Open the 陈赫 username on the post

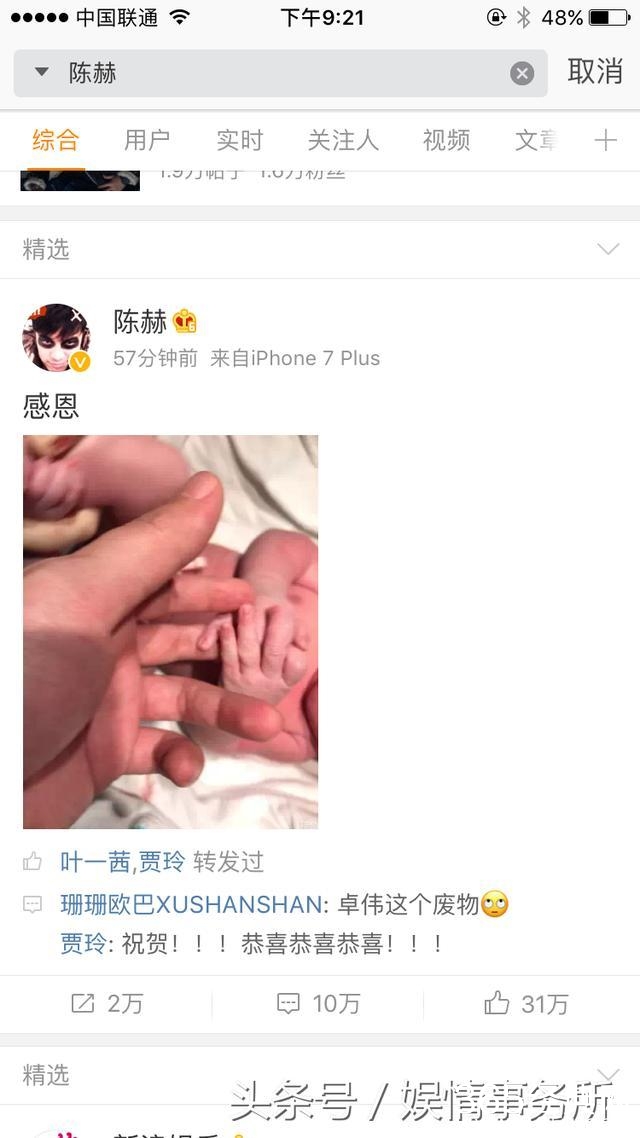click(140, 322)
